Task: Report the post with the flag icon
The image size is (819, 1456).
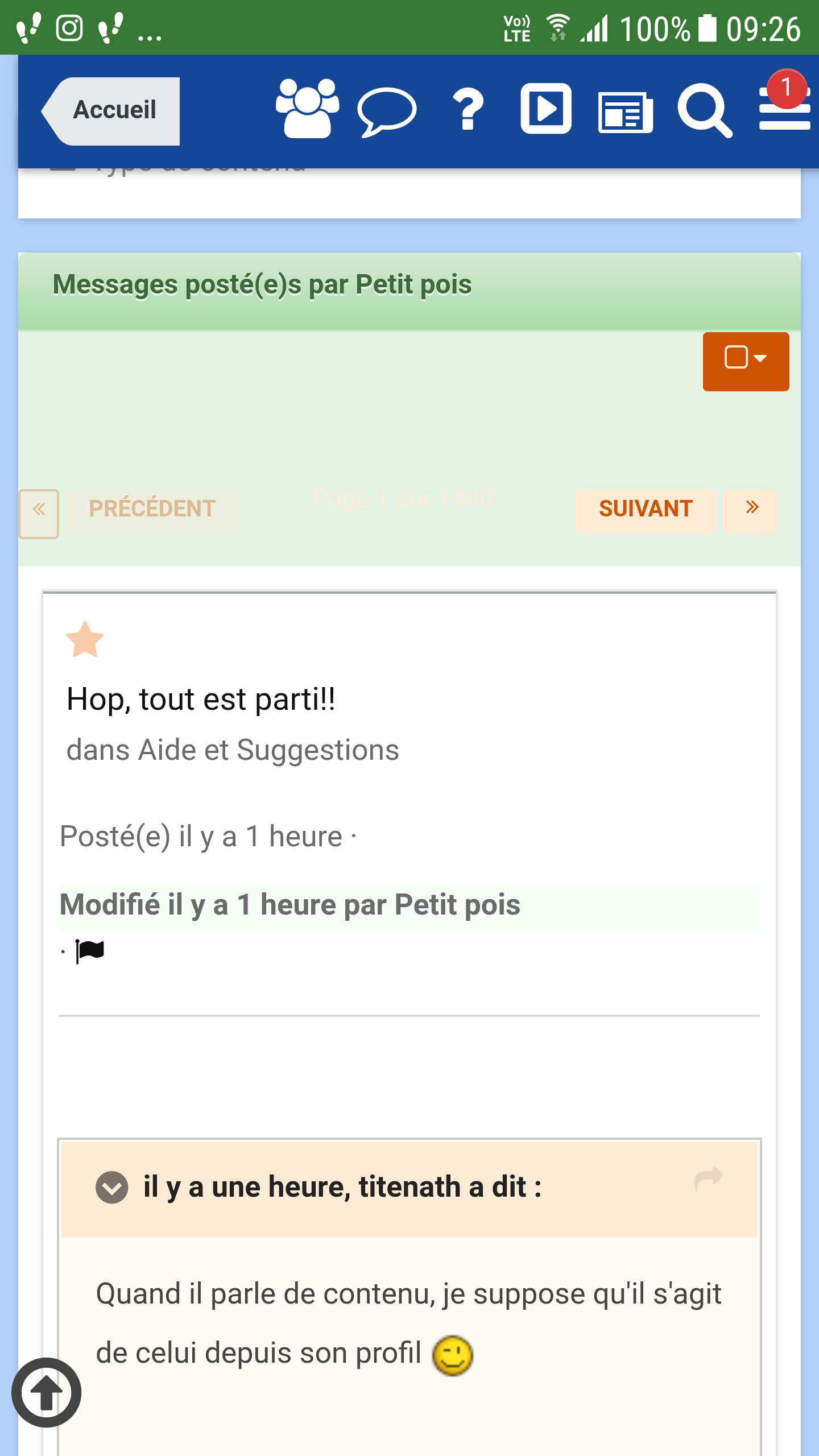Action: (x=90, y=950)
